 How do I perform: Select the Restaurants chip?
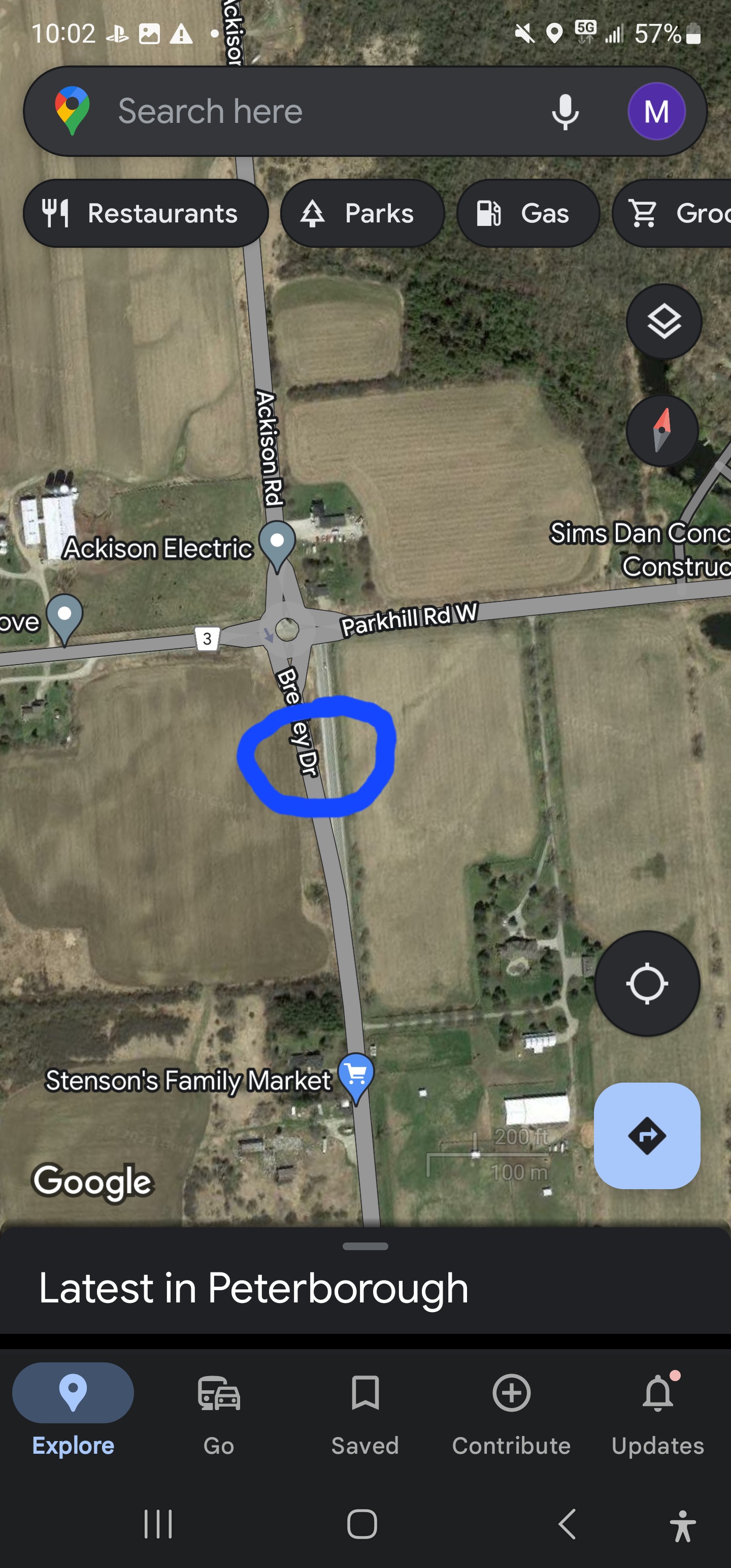146,214
